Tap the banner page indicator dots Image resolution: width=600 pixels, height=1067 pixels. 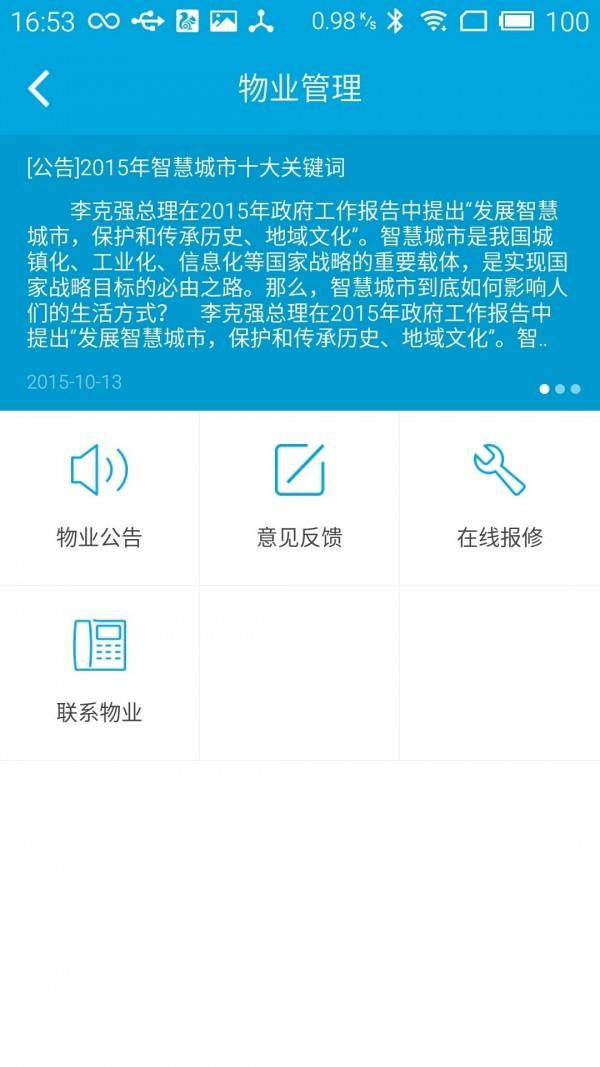(x=560, y=389)
